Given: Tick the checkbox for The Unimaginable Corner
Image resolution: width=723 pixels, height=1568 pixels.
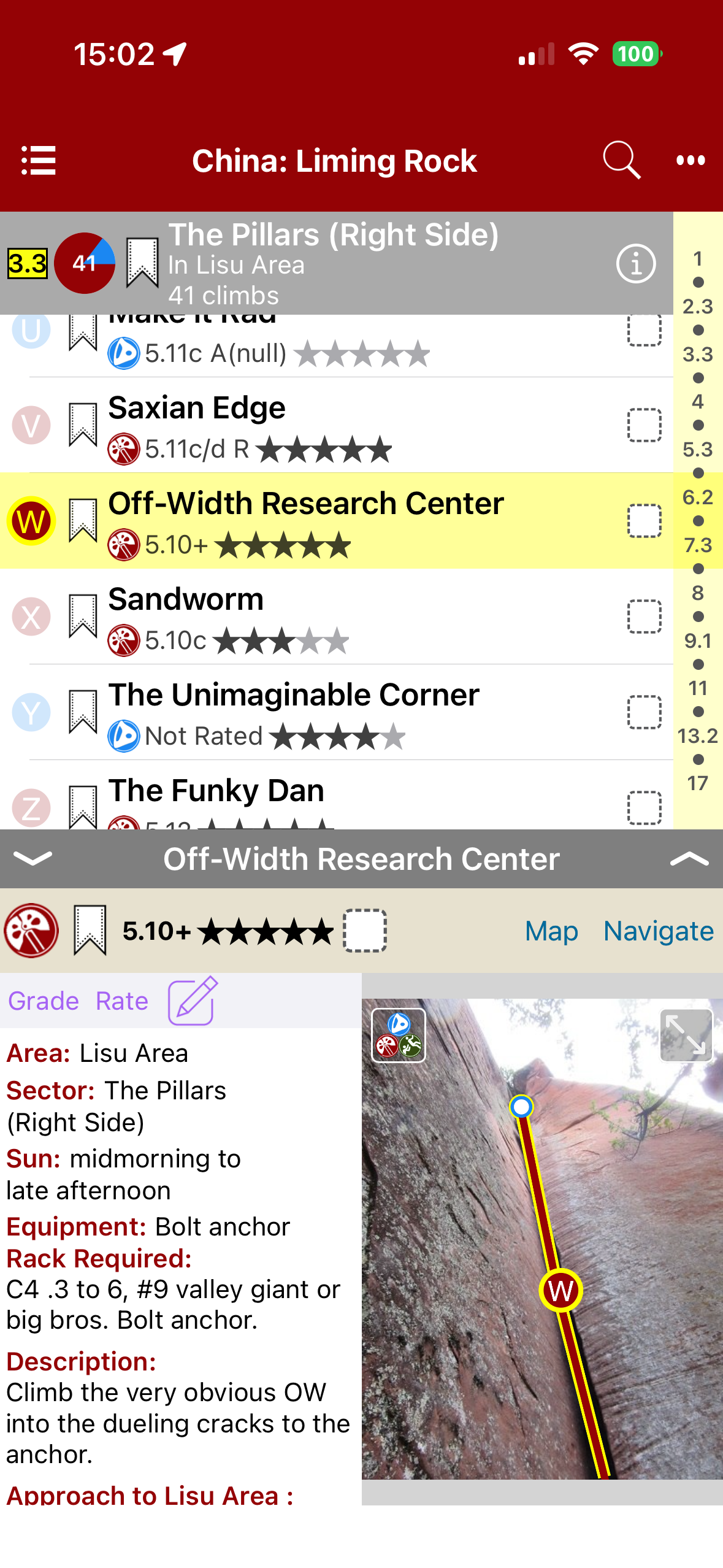Looking at the screenshot, I should coord(644,712).
